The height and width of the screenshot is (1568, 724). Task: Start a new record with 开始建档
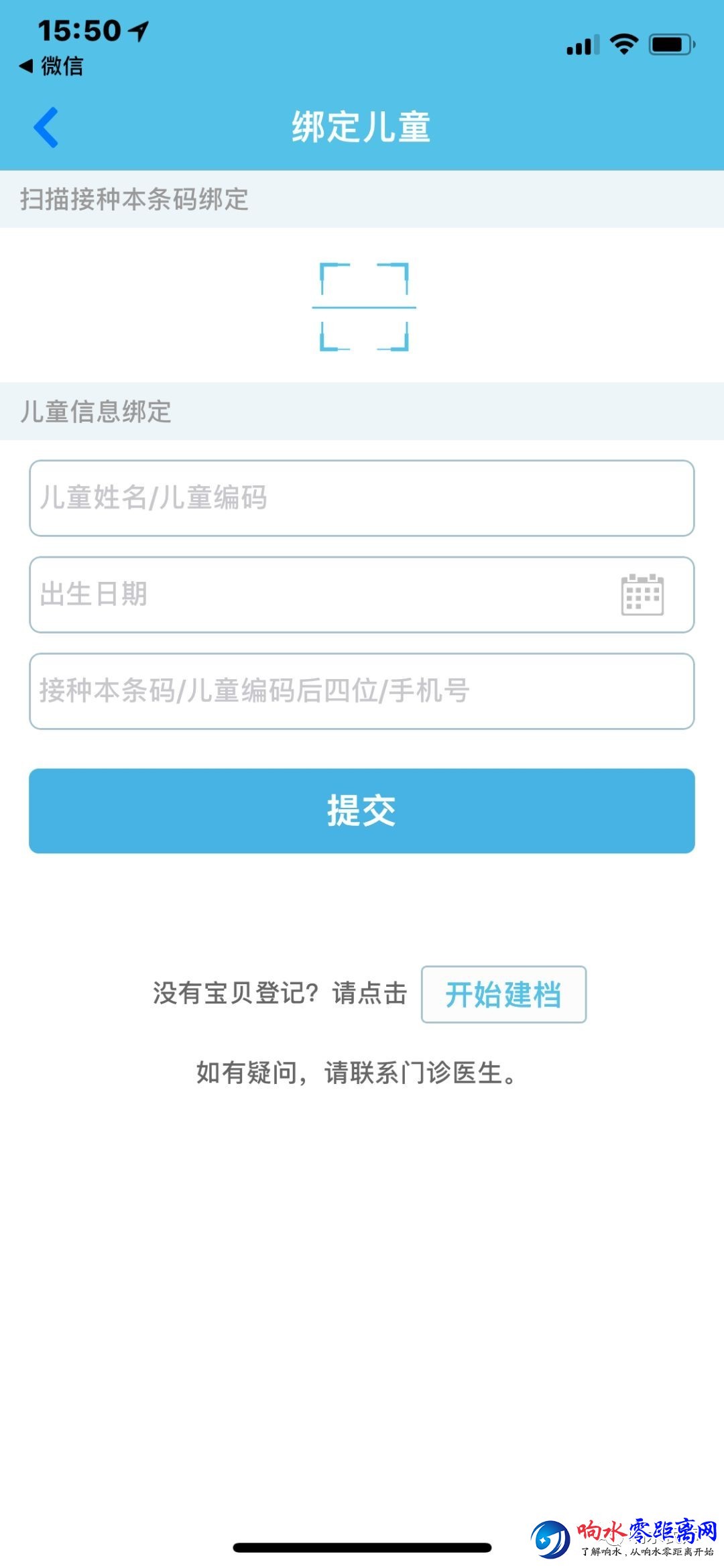(x=503, y=994)
